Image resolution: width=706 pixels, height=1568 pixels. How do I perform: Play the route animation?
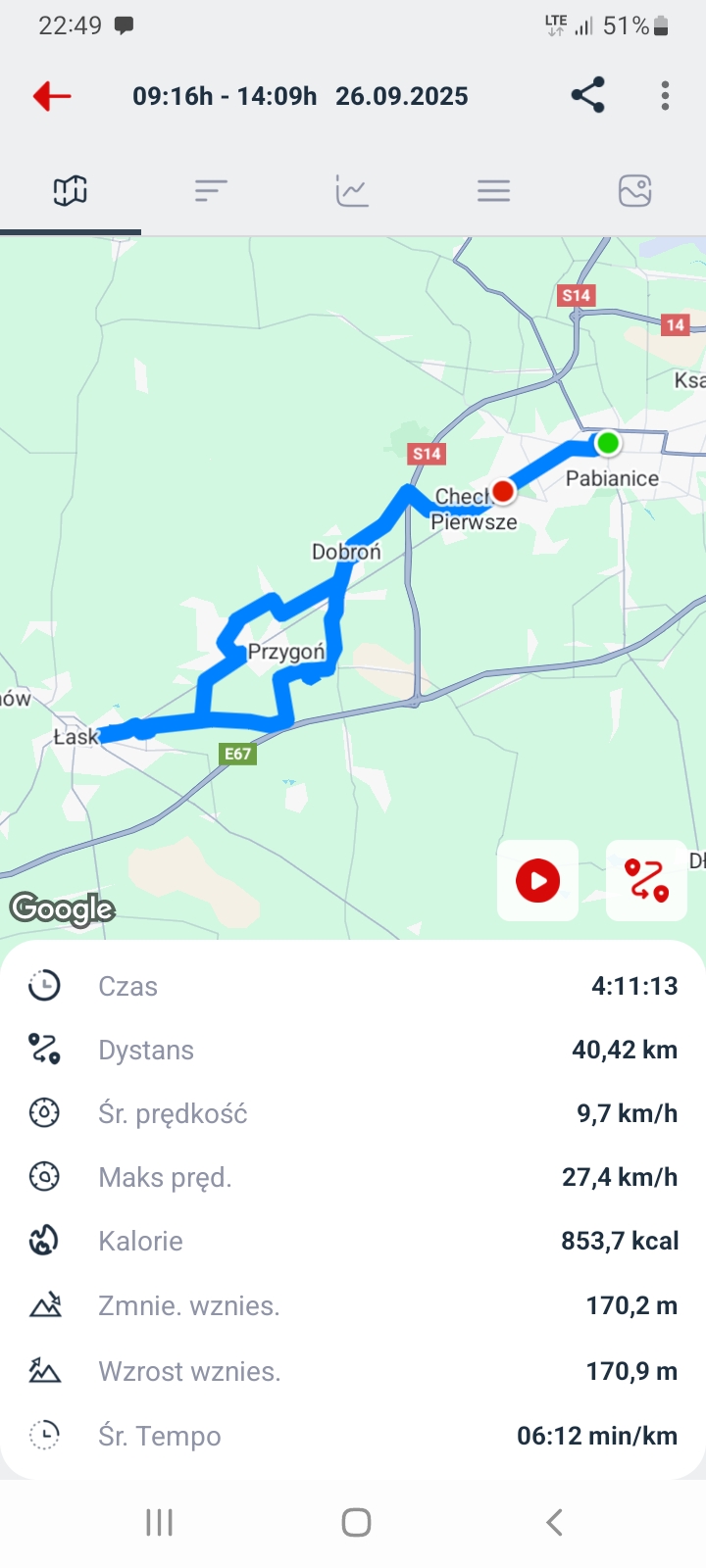coord(537,880)
